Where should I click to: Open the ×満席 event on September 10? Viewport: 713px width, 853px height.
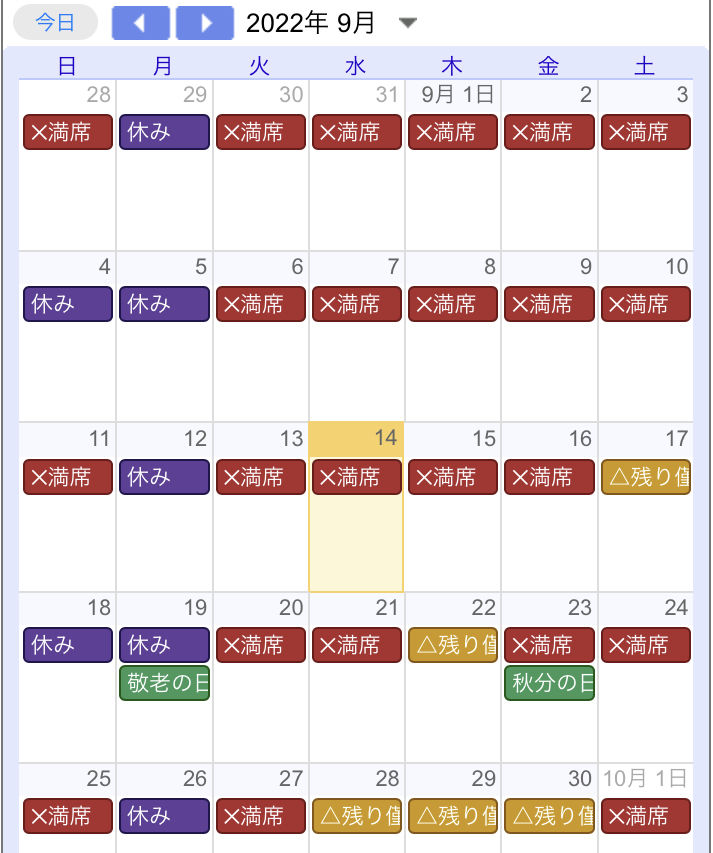pos(646,304)
